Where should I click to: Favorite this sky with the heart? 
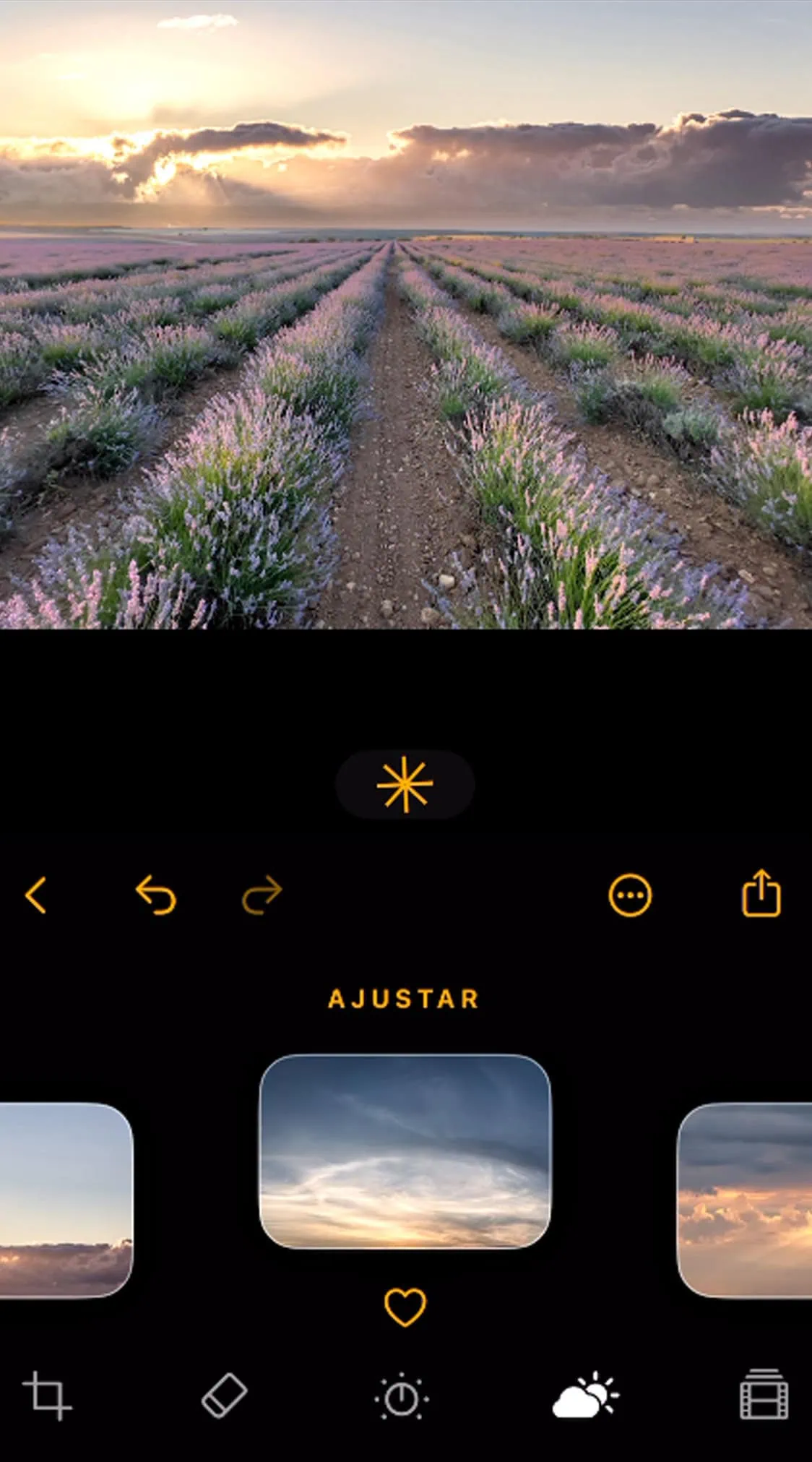(405, 1307)
